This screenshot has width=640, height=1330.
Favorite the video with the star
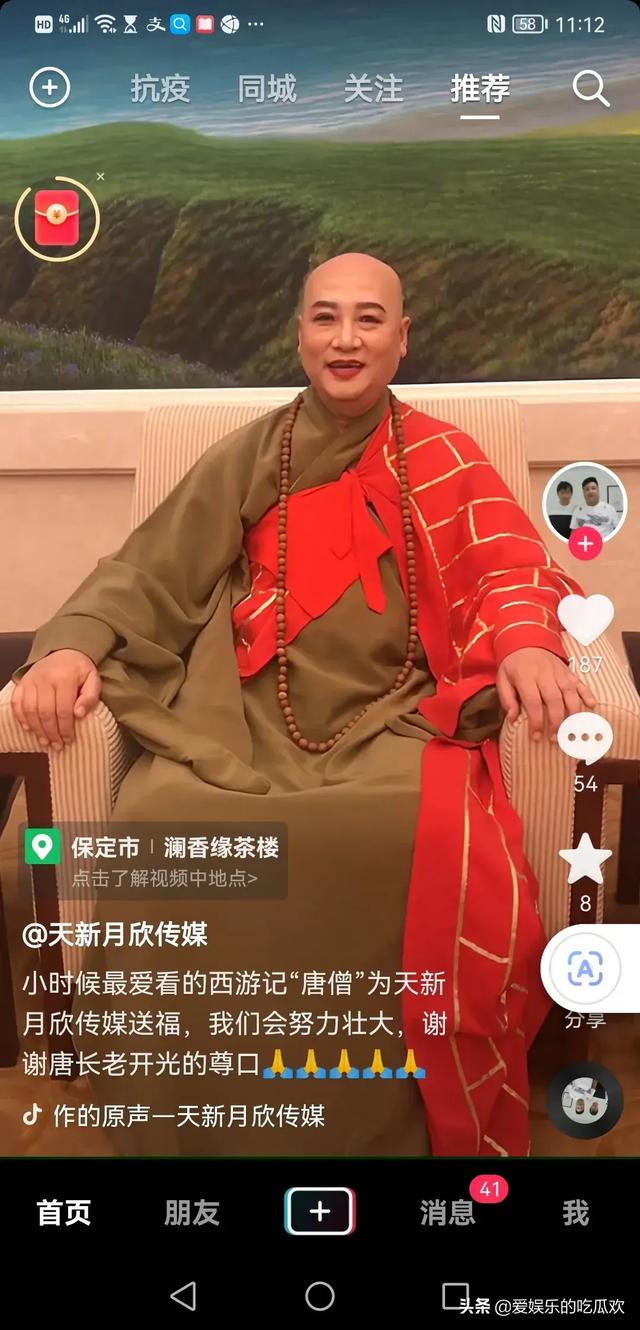pos(585,860)
